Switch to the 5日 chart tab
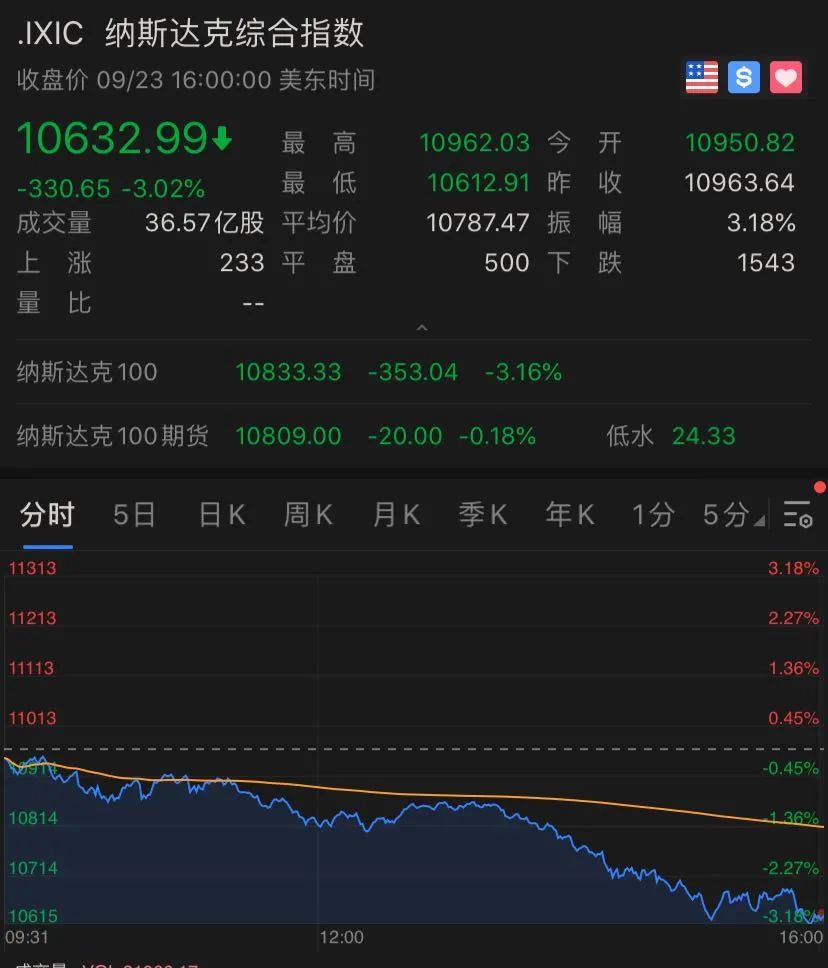Screen dimensions: 828x968 [134, 515]
